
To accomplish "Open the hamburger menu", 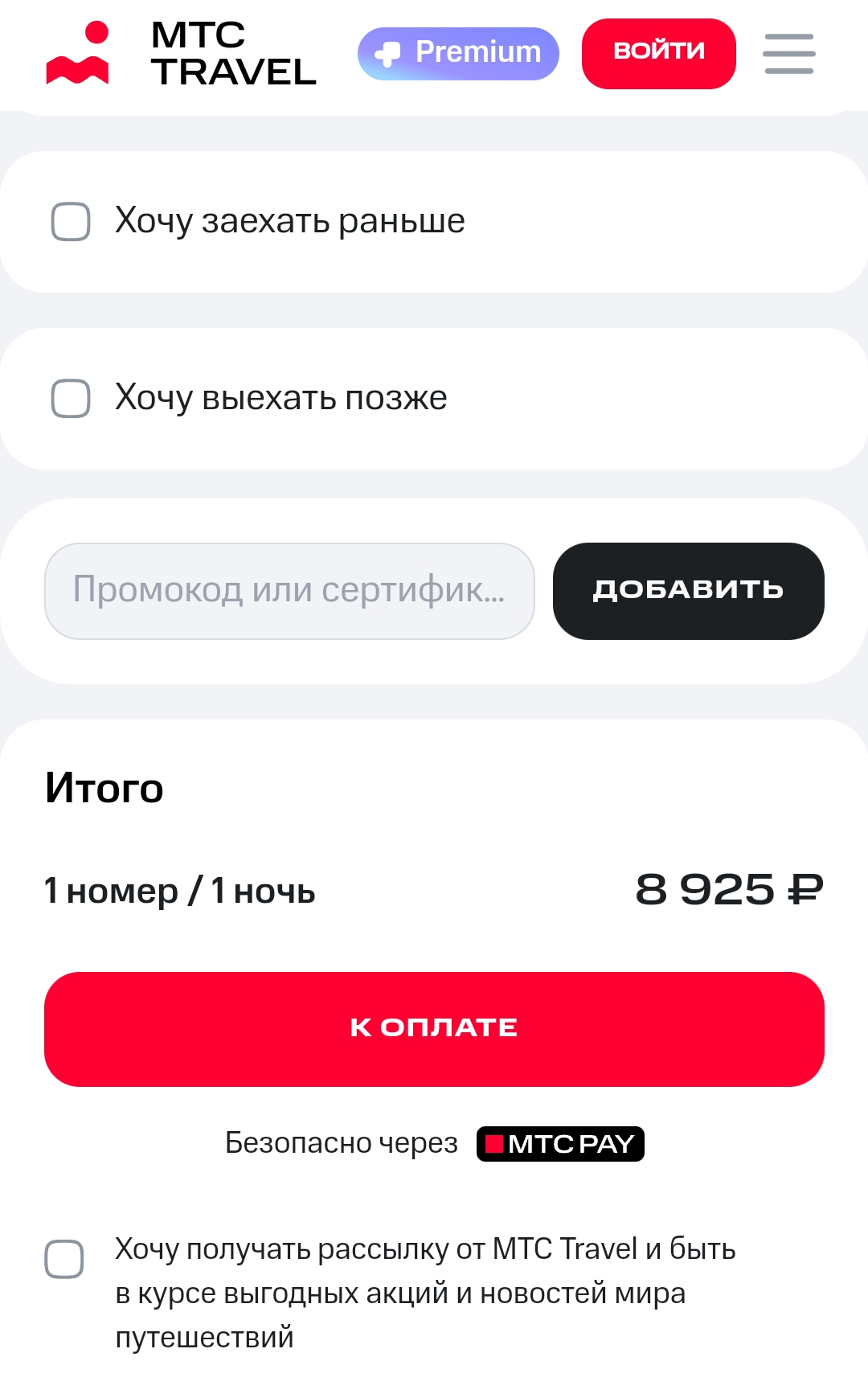I will (x=788, y=54).
